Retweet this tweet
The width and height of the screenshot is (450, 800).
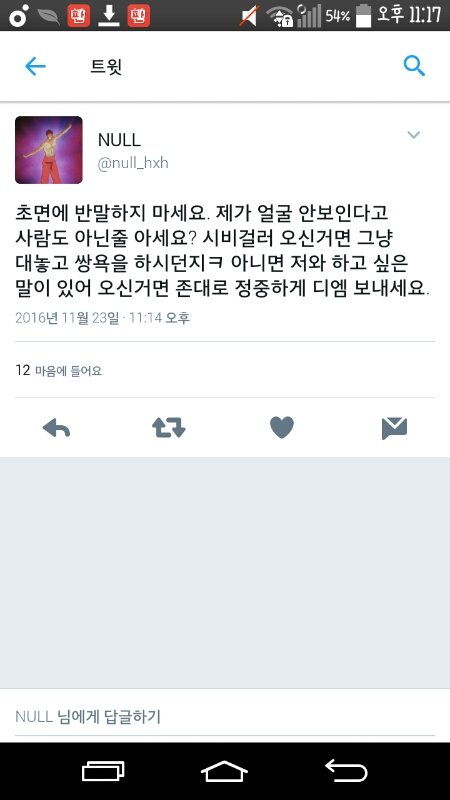[169, 427]
